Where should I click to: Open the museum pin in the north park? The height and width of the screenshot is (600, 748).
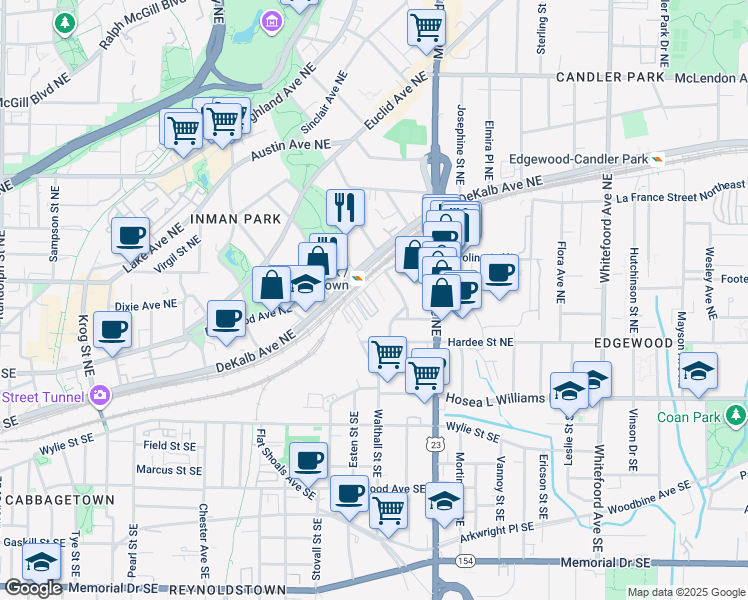(x=272, y=22)
